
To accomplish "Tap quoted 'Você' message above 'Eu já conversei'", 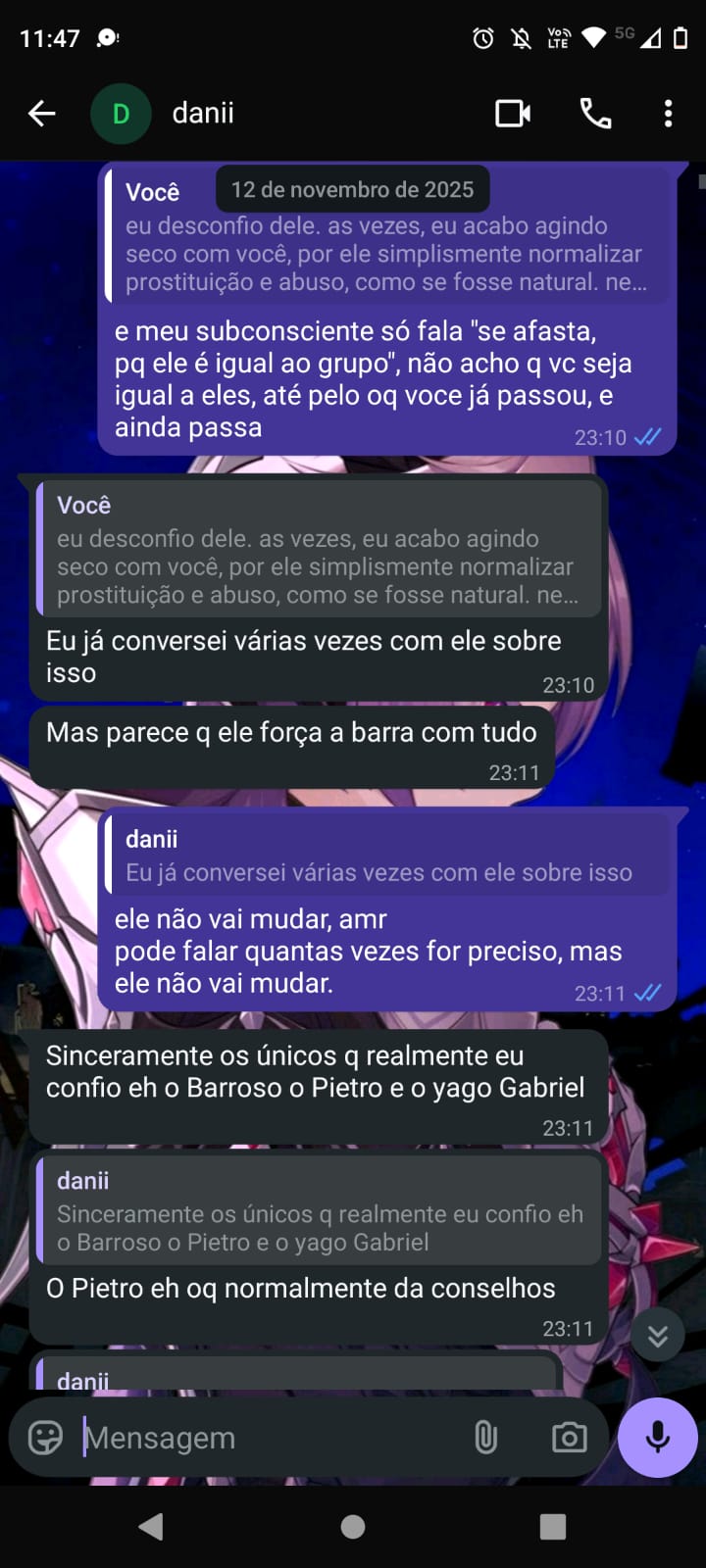I will (319, 550).
